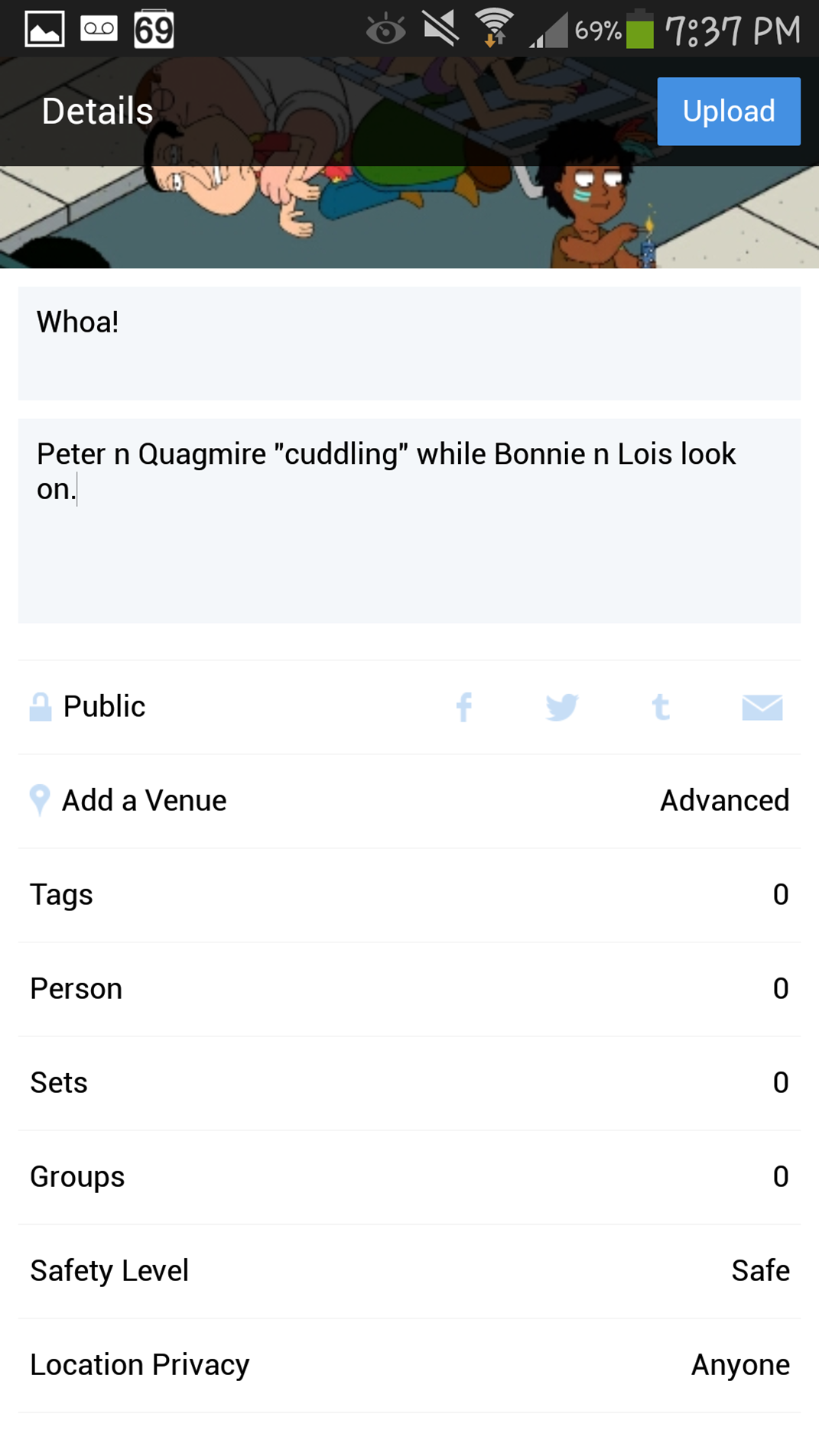The height and width of the screenshot is (1456, 819).
Task: Change the Public privacy setting
Action: [x=88, y=707]
